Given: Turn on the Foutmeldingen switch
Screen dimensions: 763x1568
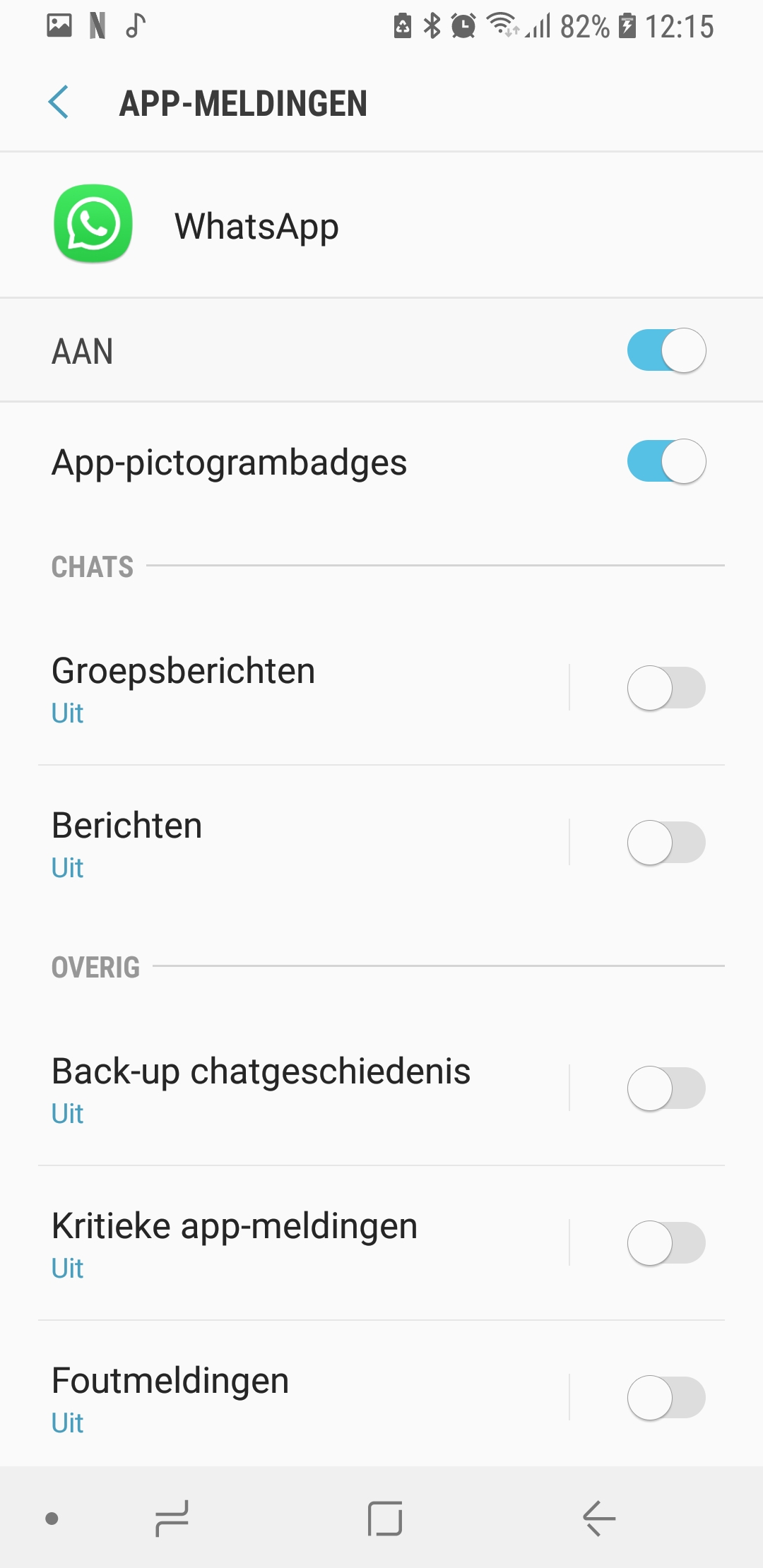Looking at the screenshot, I should 666,1397.
